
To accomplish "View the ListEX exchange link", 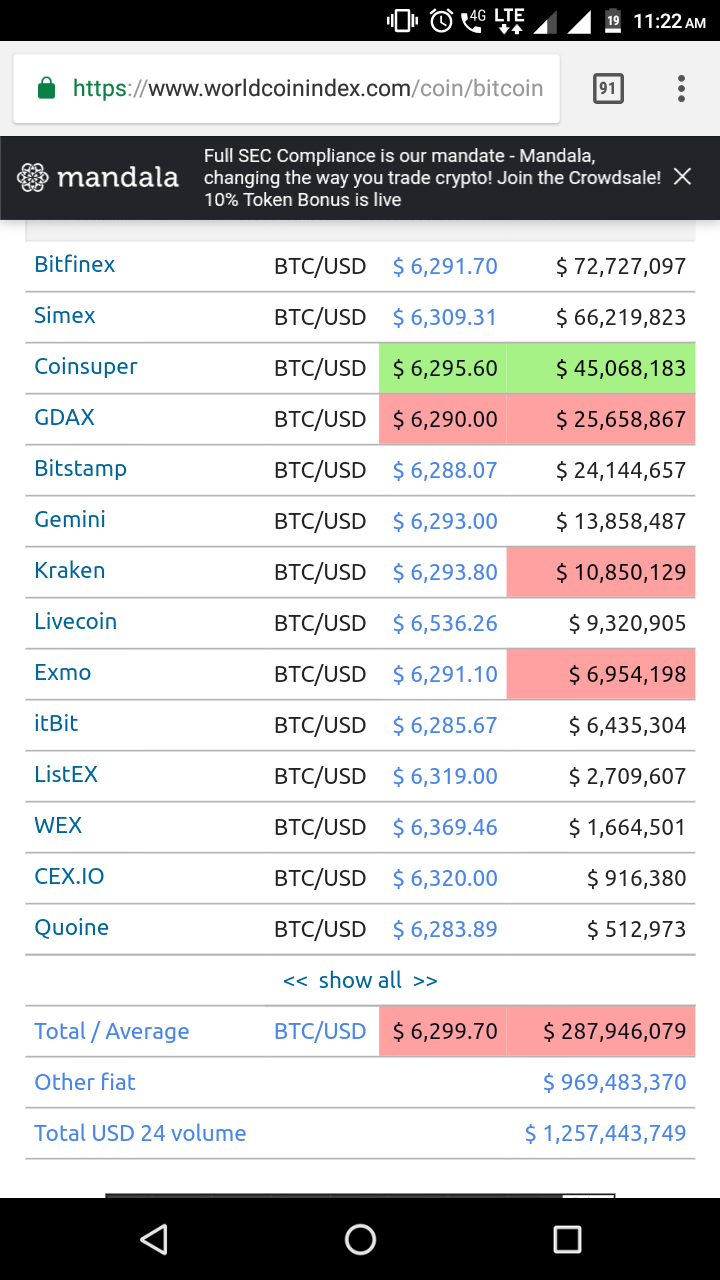I will click(66, 775).
